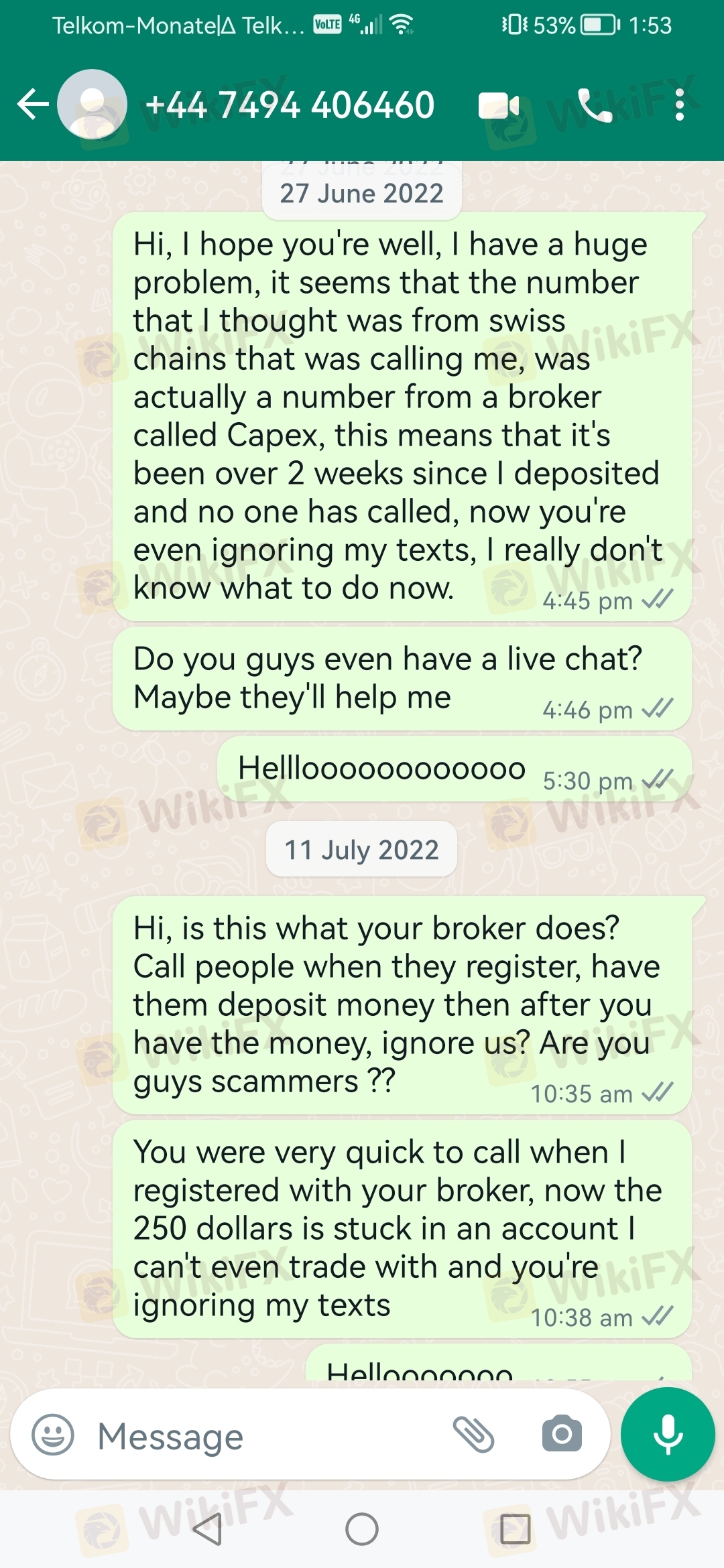Go back to the chat list
The image size is (724, 1568).
(x=32, y=105)
